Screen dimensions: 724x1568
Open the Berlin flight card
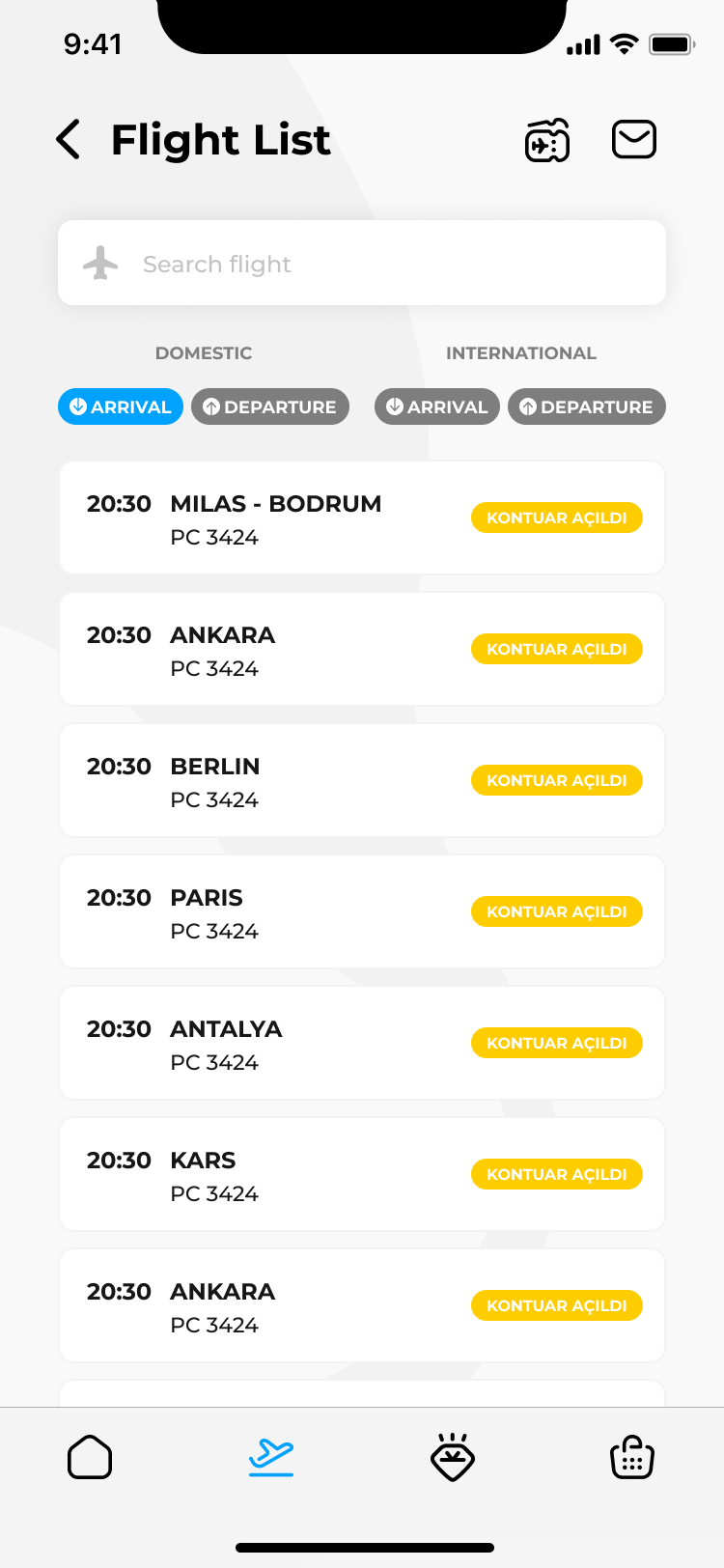(x=362, y=780)
